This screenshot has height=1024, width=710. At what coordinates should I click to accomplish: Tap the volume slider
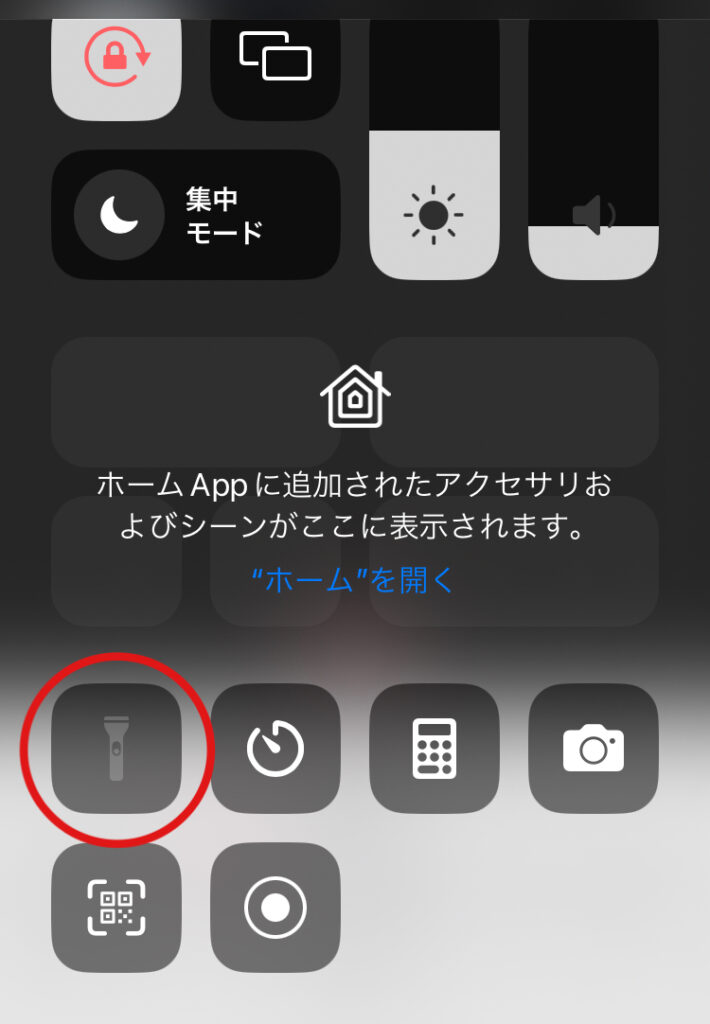593,150
